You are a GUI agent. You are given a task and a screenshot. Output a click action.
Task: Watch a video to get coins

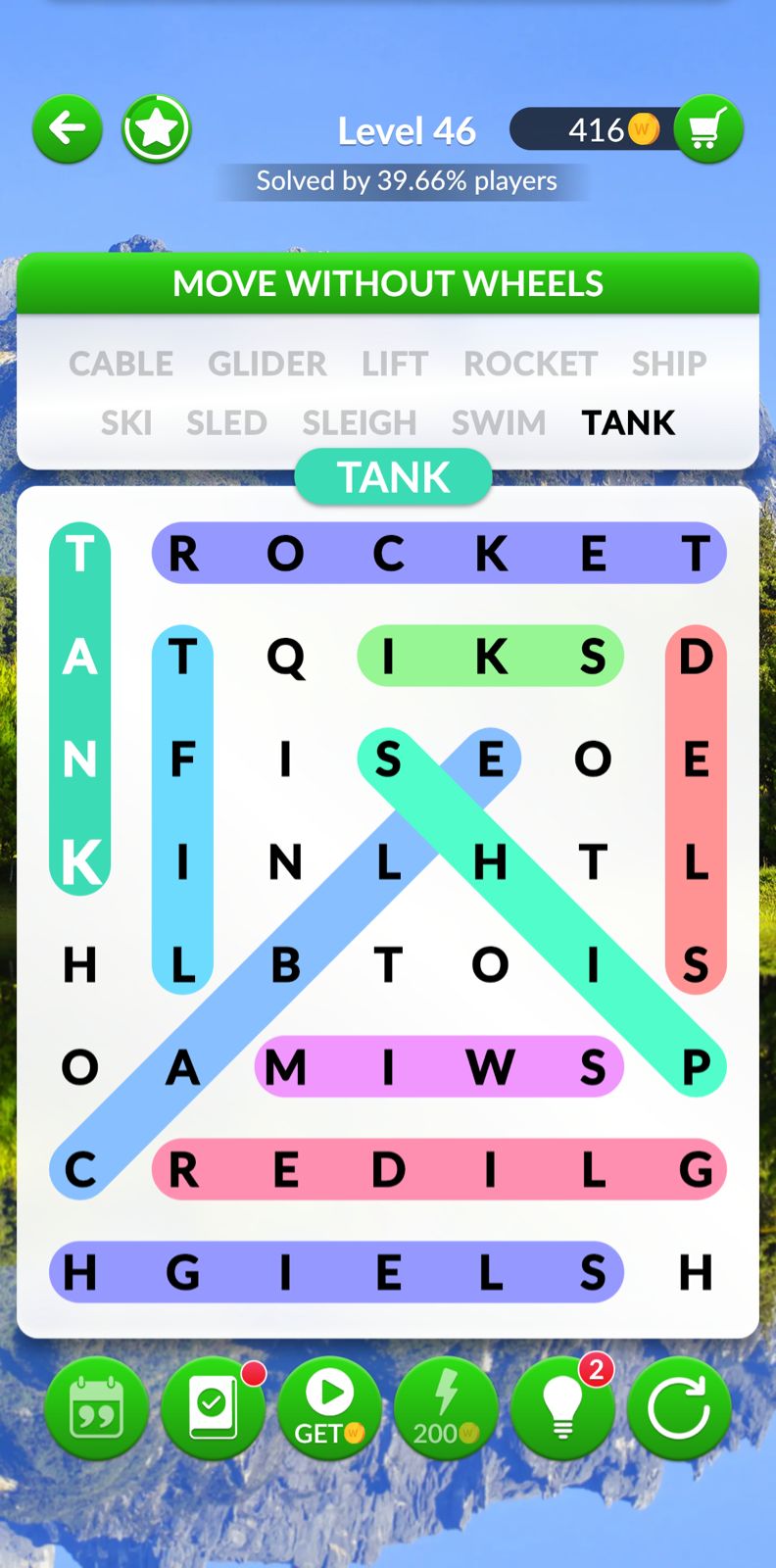[x=330, y=1409]
